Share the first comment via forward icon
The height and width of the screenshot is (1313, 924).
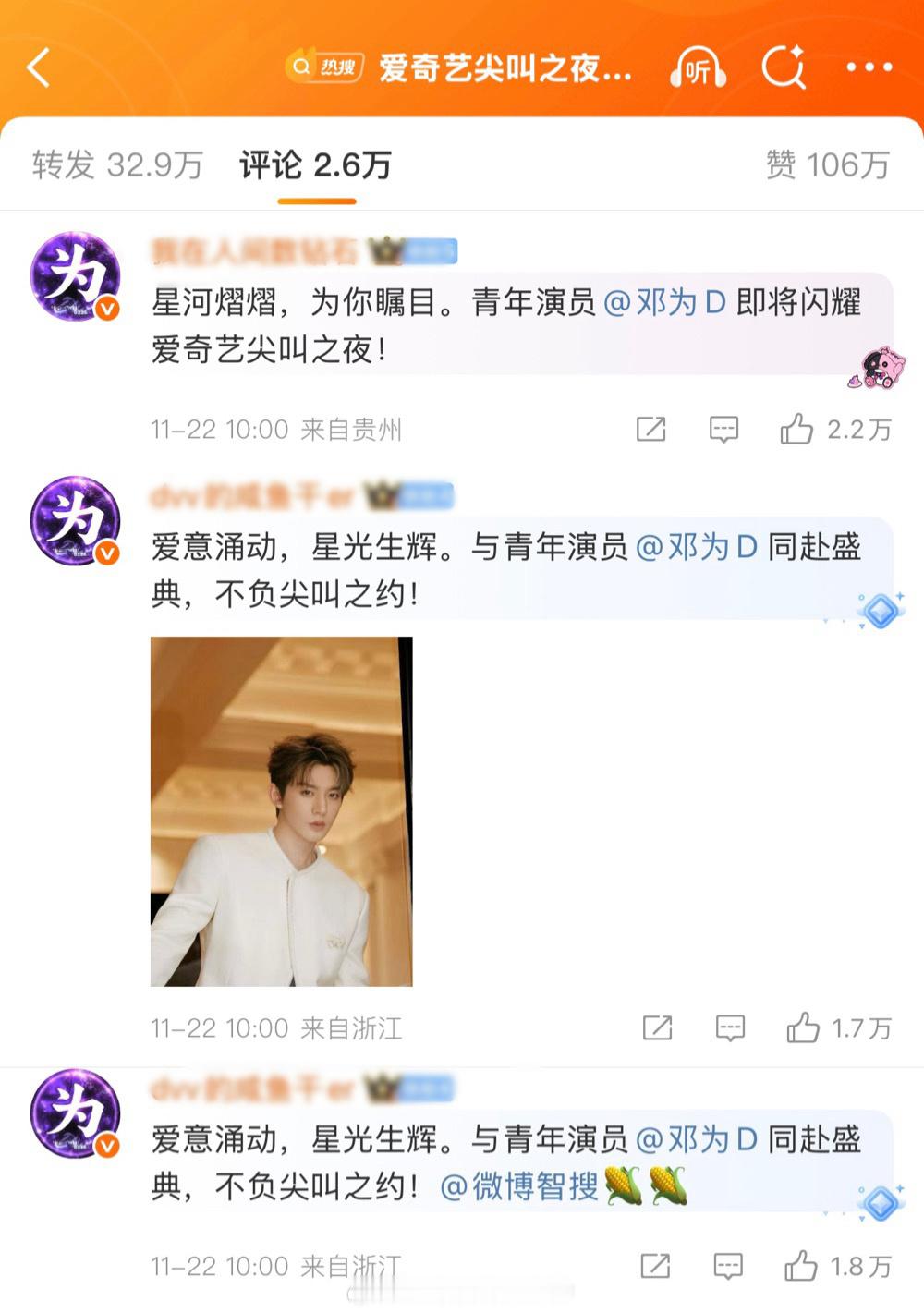[x=653, y=429]
